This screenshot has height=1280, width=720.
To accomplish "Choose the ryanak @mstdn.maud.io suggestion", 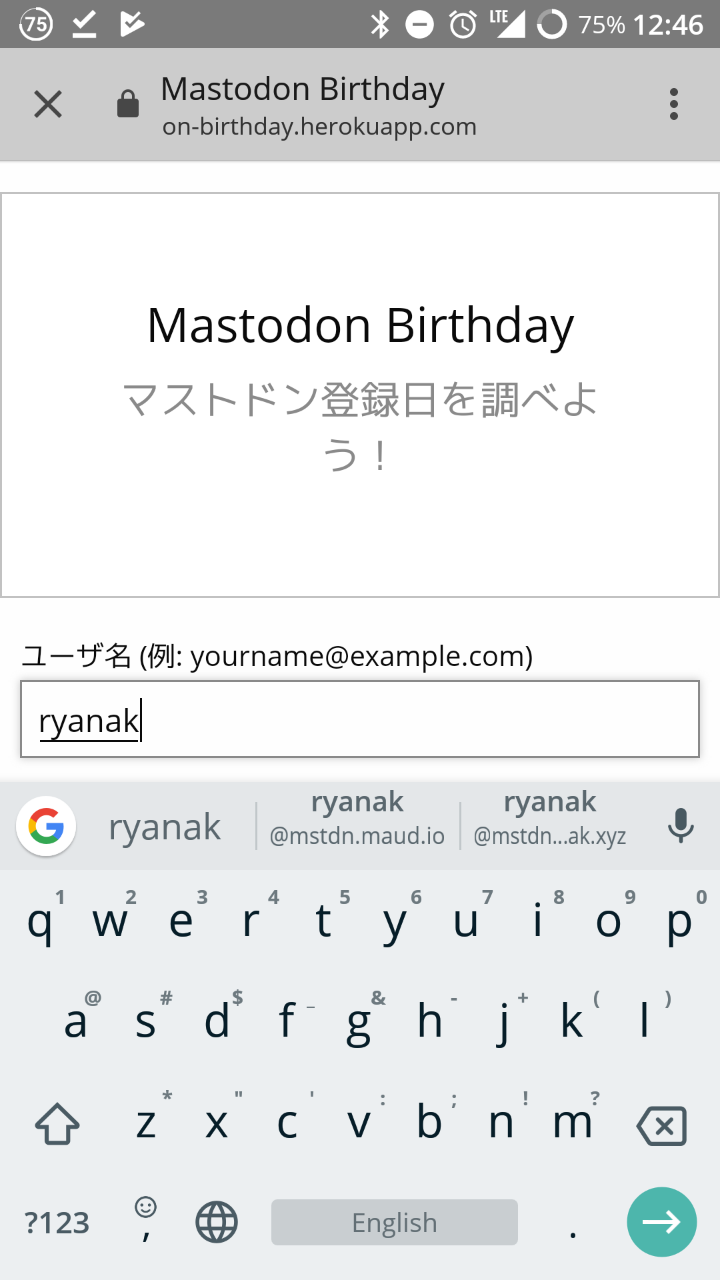I will click(x=357, y=818).
